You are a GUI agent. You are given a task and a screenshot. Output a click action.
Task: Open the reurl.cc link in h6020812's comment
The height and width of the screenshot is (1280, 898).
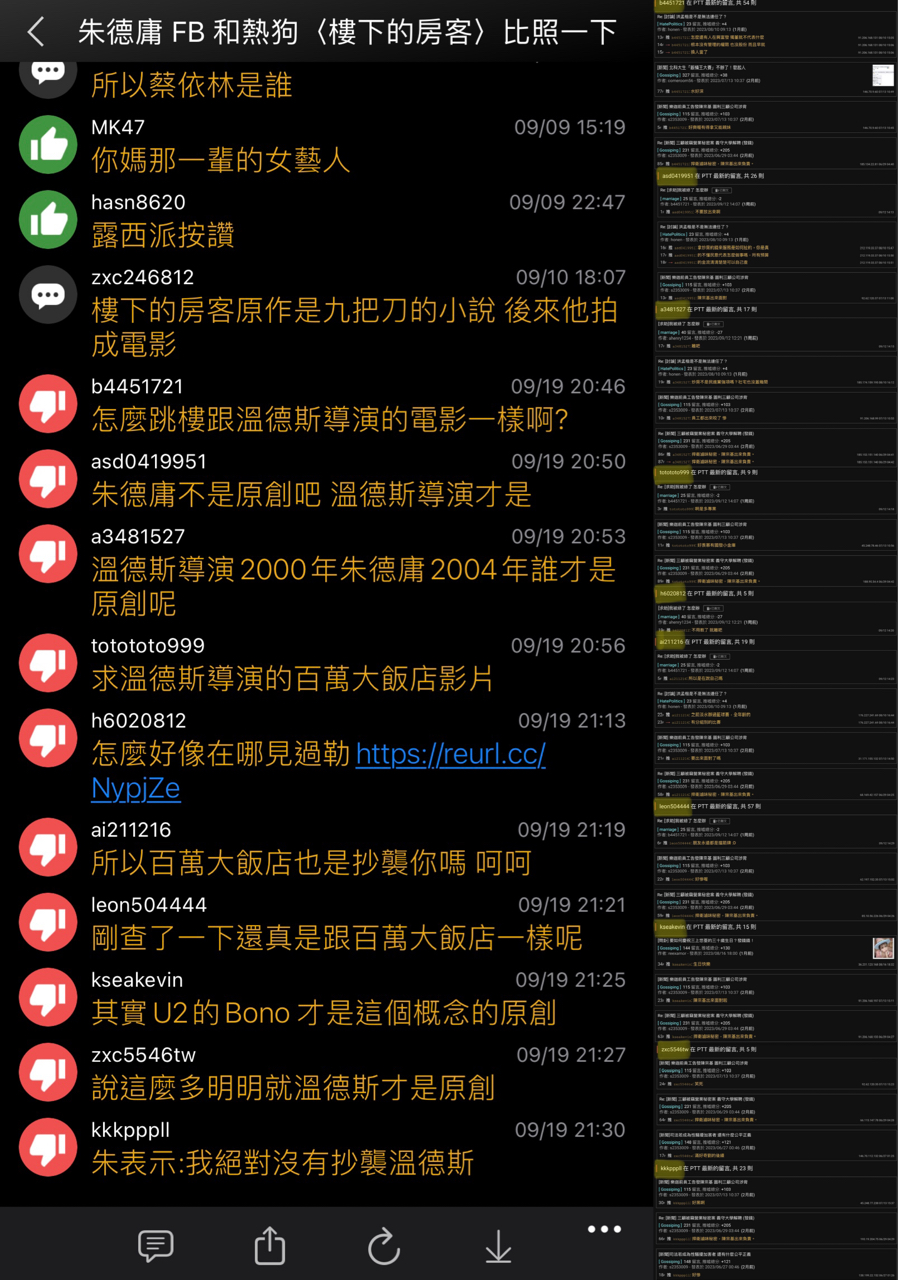(x=450, y=754)
